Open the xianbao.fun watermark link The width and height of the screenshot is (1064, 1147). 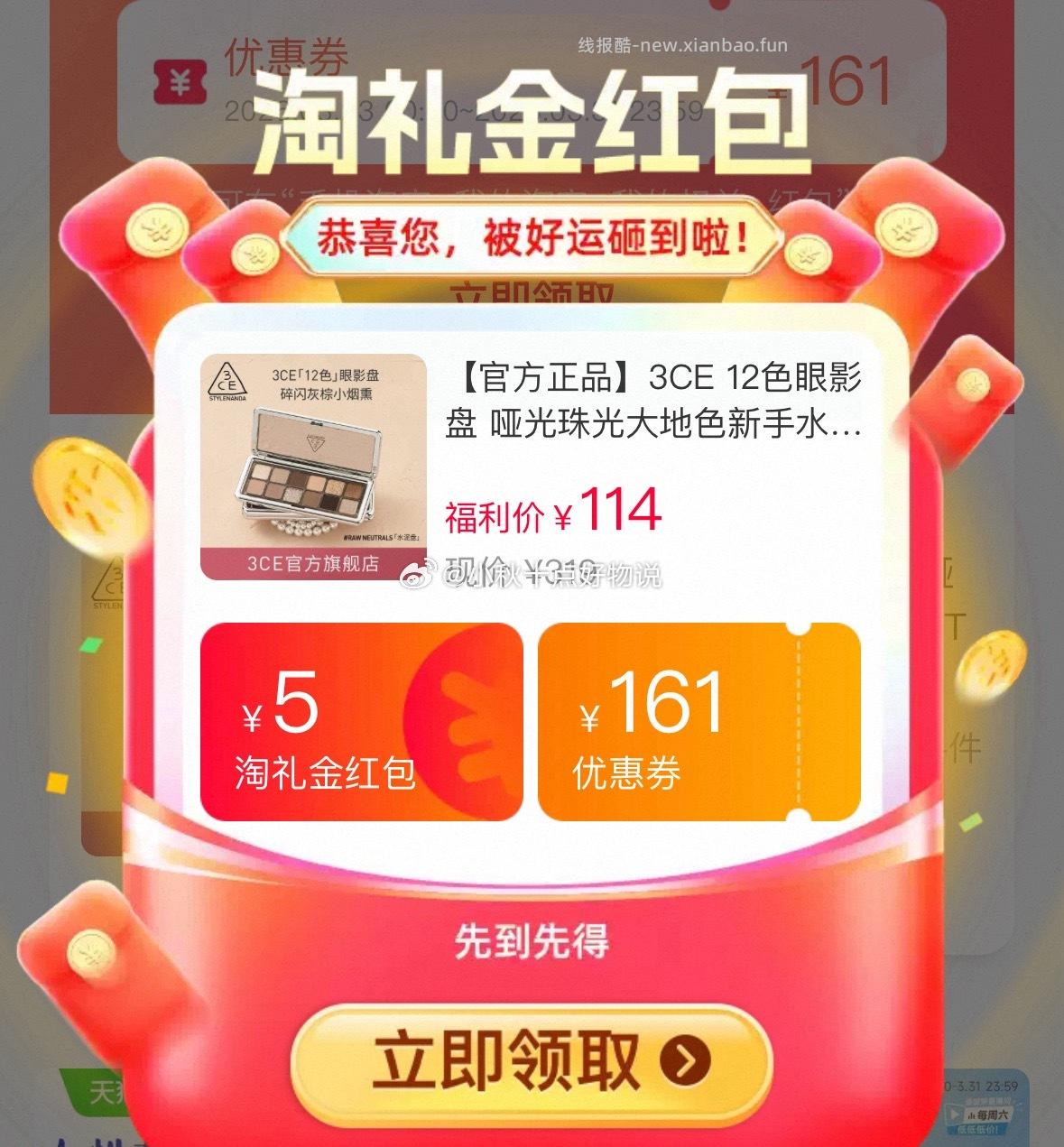click(681, 43)
